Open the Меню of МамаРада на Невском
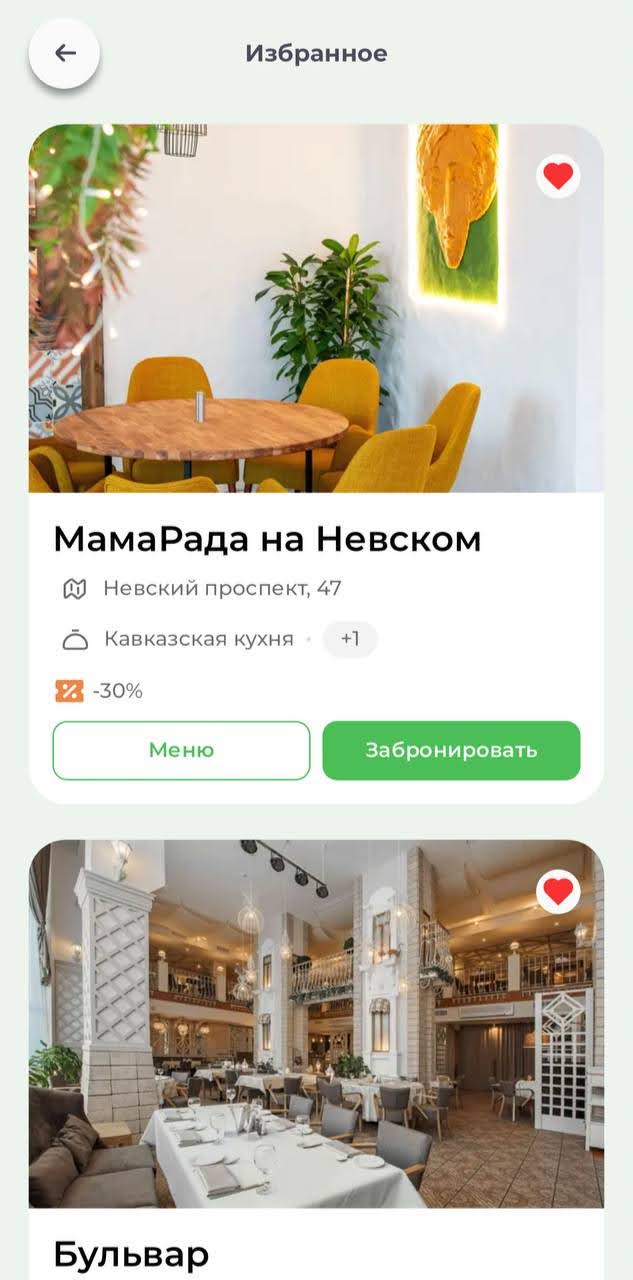 coord(181,750)
